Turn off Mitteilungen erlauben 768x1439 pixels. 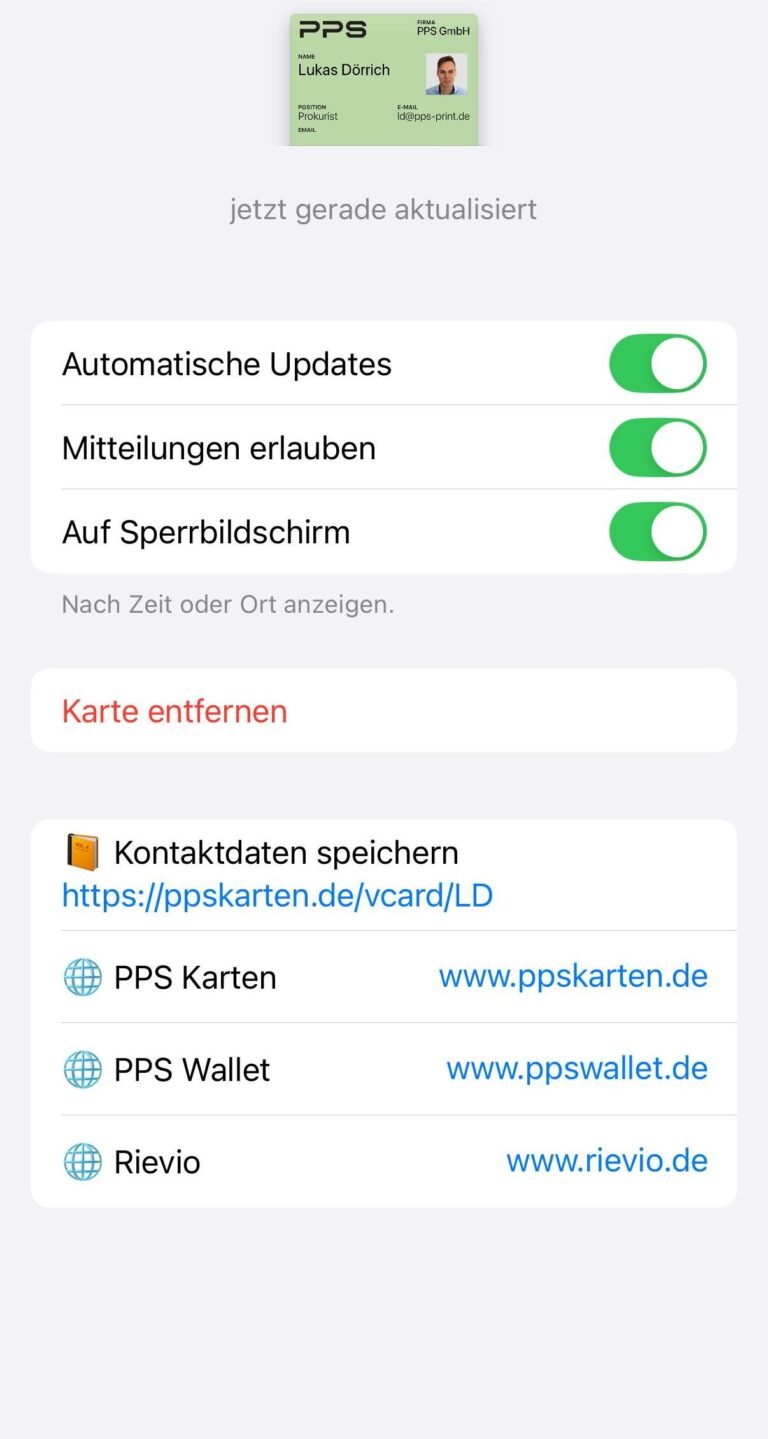coord(657,447)
